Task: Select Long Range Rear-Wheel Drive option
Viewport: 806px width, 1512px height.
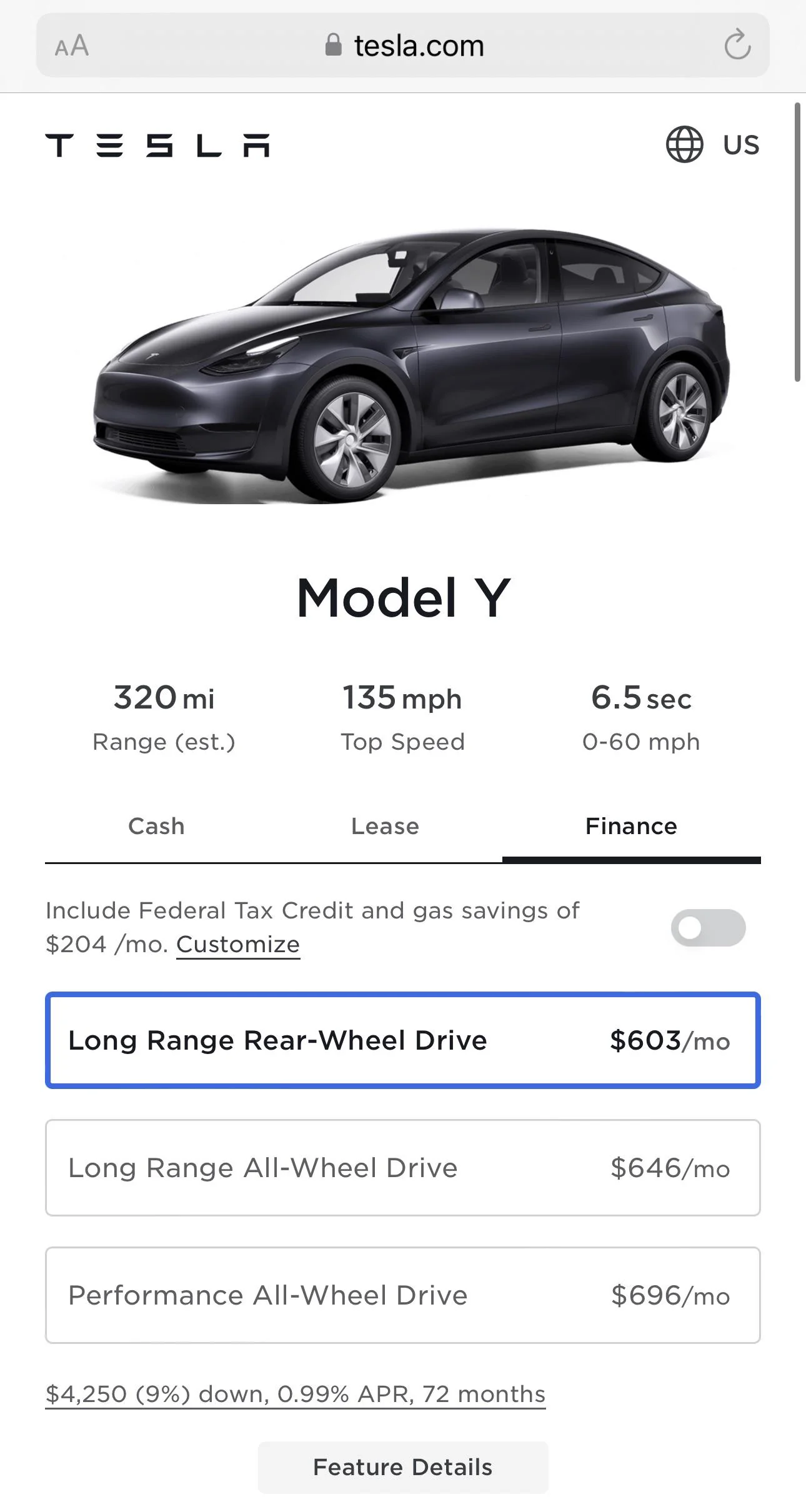Action: [x=402, y=1040]
